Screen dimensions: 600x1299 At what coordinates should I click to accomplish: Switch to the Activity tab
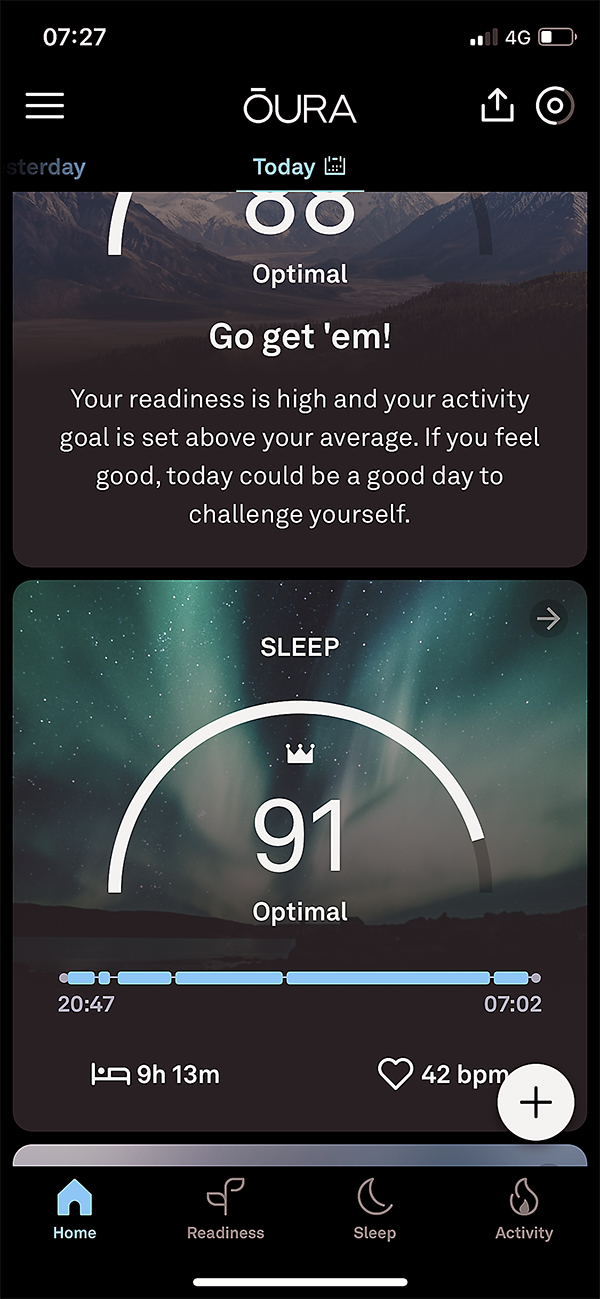coord(524,1210)
